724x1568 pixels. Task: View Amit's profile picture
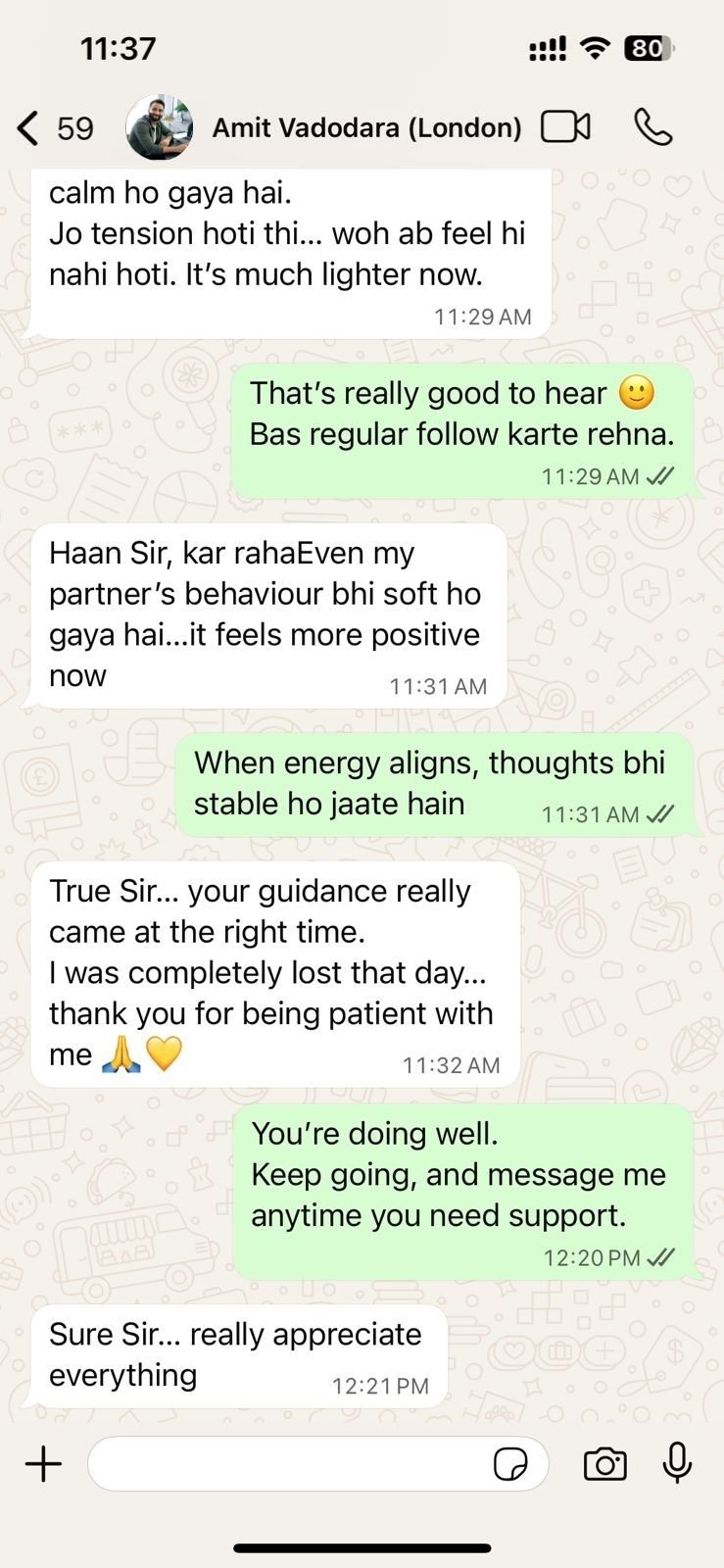[159, 127]
